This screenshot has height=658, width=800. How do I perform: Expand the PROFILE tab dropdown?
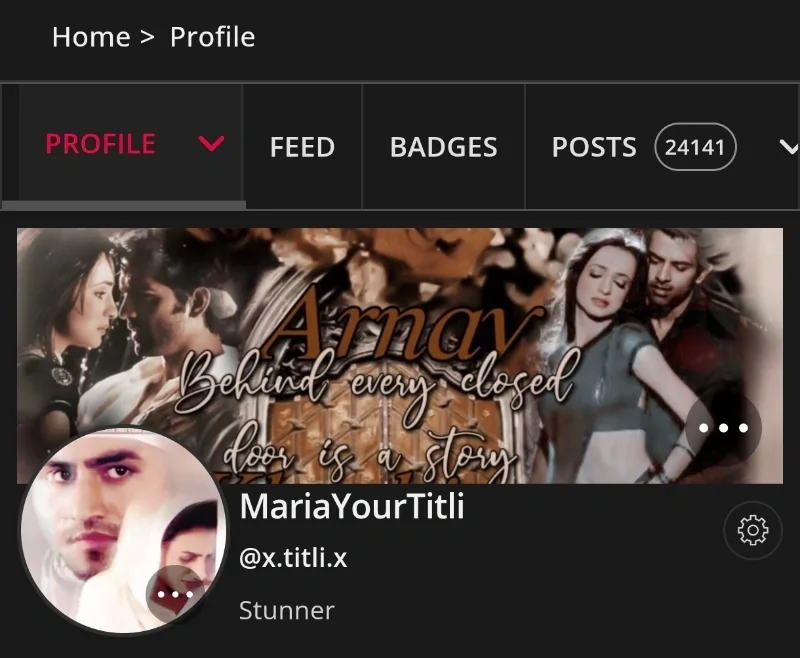point(211,145)
